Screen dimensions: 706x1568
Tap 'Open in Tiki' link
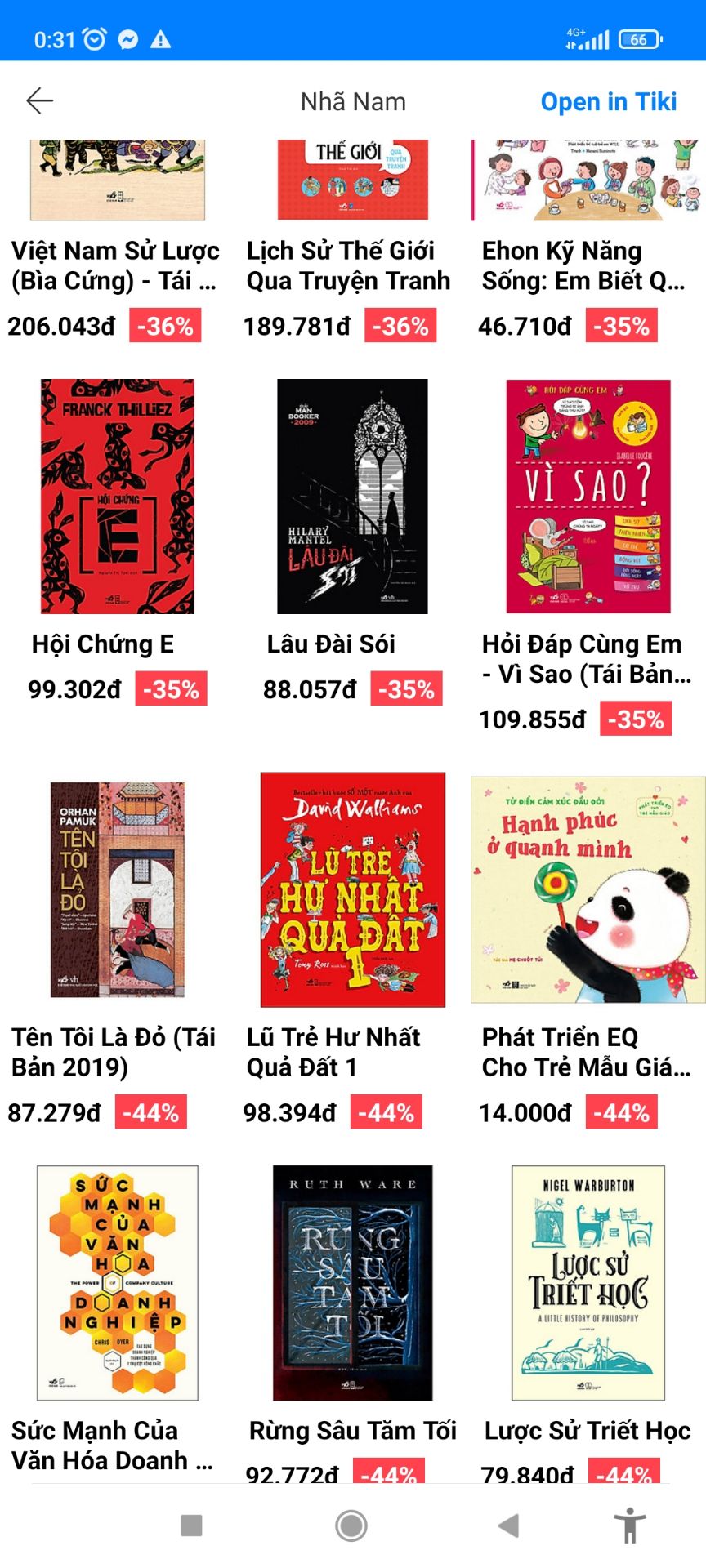[609, 100]
